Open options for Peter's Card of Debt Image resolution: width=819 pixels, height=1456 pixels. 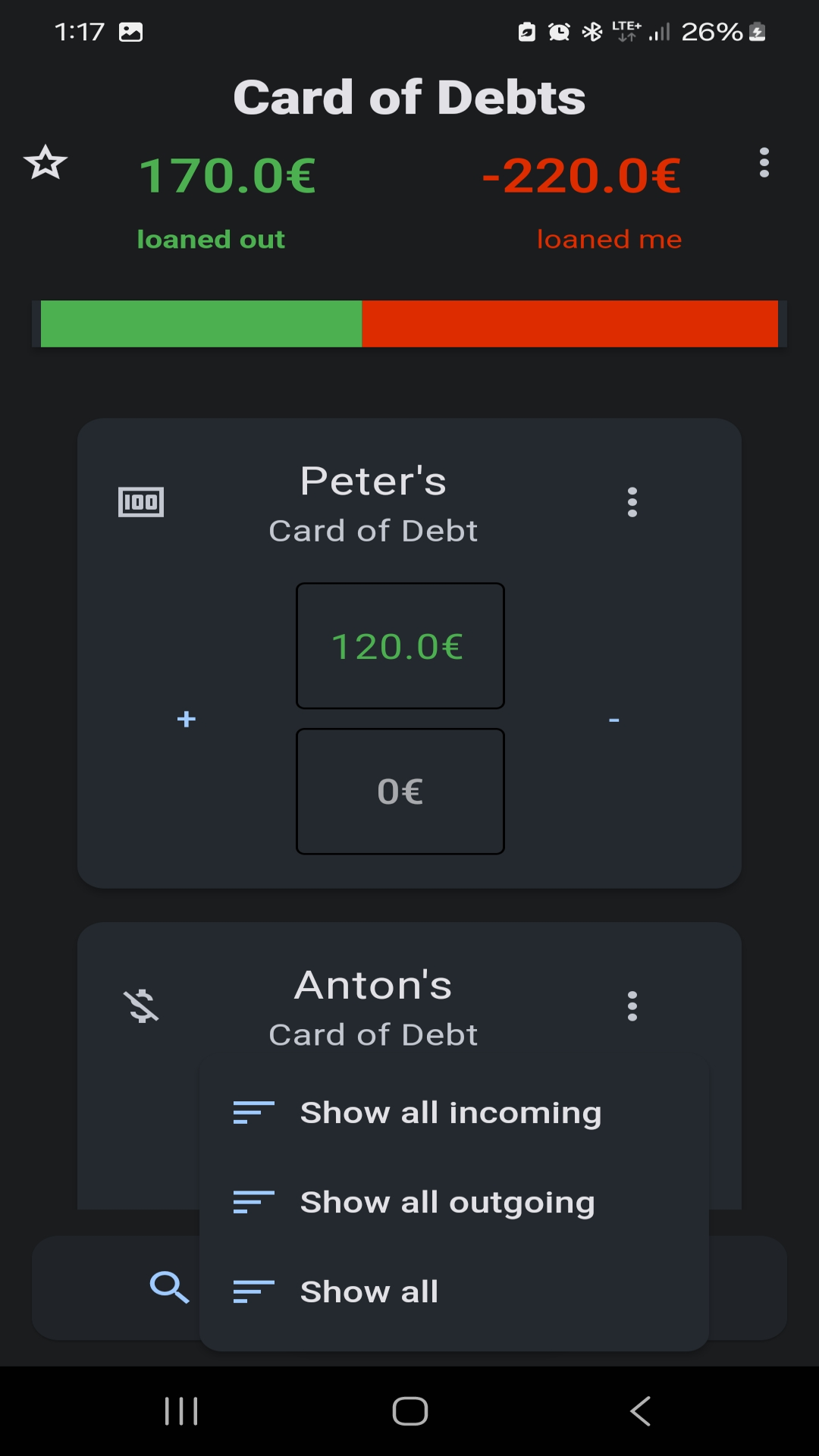pyautogui.click(x=632, y=502)
